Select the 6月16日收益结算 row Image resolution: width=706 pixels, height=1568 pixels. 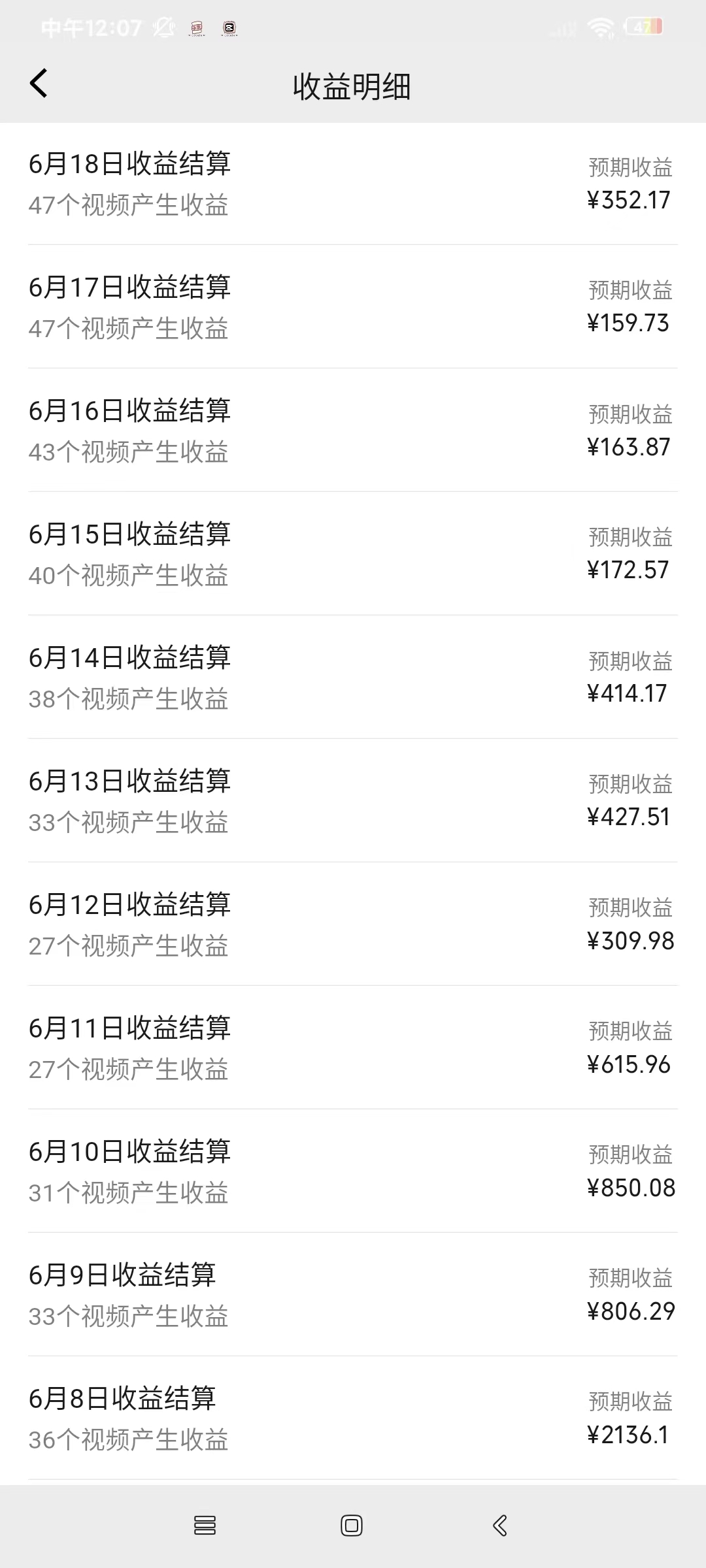click(353, 431)
